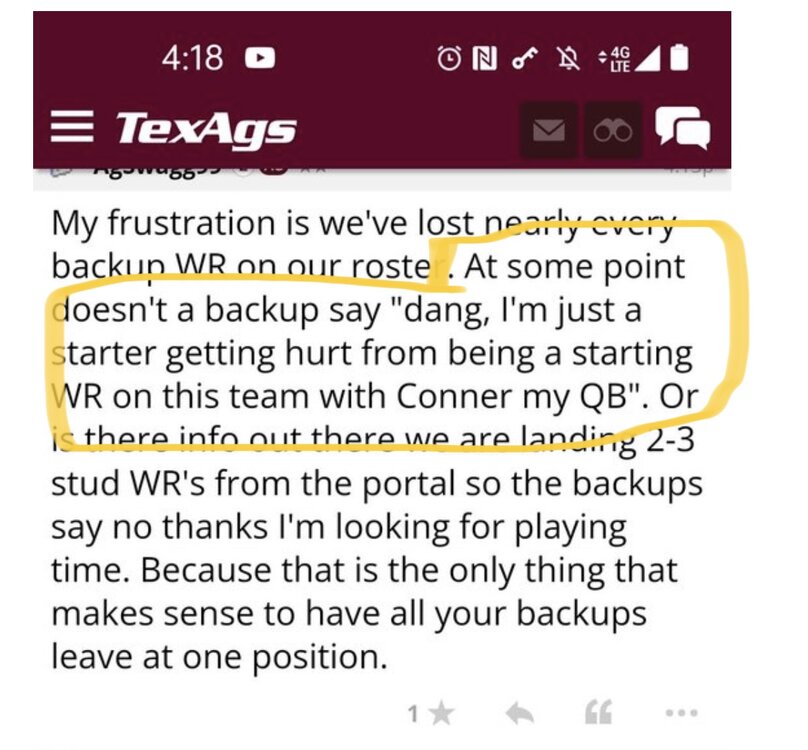Quote this post

point(597,713)
